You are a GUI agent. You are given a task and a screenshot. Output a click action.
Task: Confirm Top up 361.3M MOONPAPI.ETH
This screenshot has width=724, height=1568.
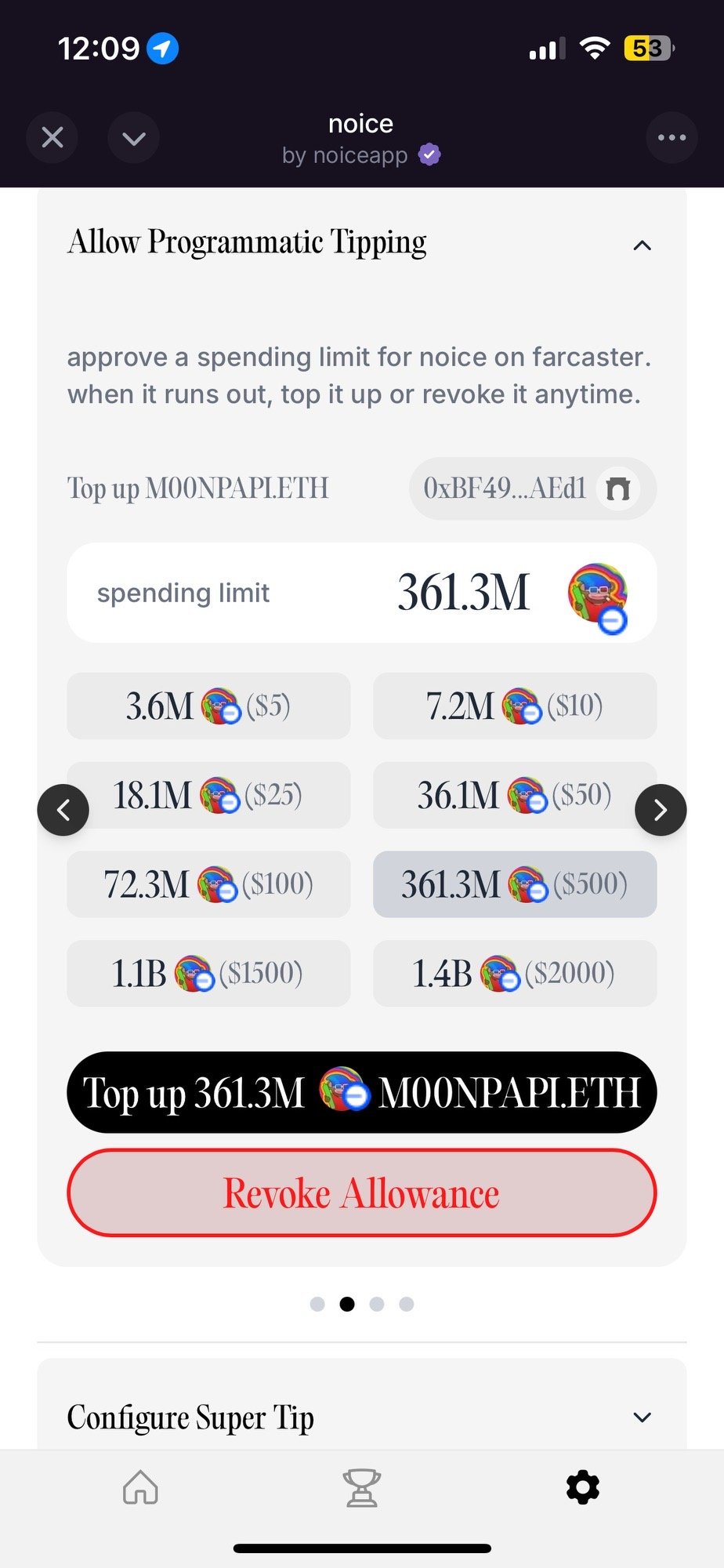pos(362,1092)
